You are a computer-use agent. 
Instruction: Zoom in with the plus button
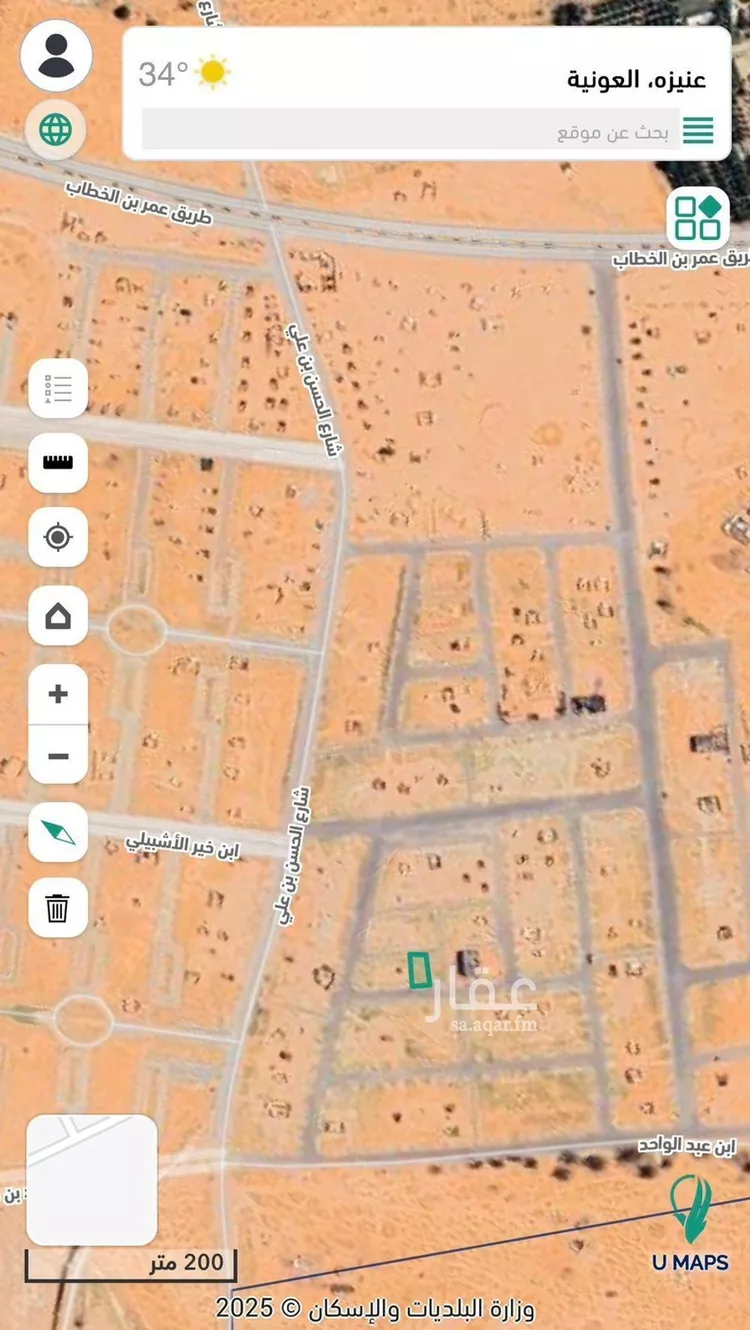pyautogui.click(x=58, y=694)
